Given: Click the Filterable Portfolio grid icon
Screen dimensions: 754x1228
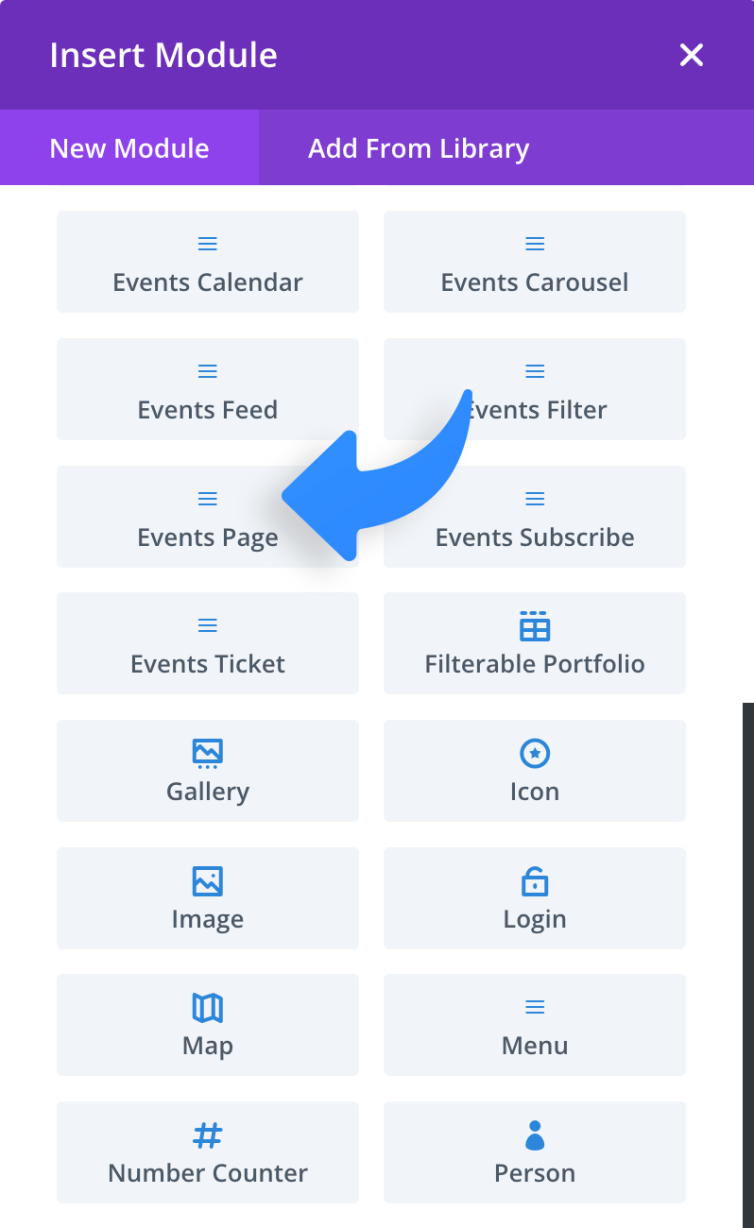Looking at the screenshot, I should click(x=534, y=624).
